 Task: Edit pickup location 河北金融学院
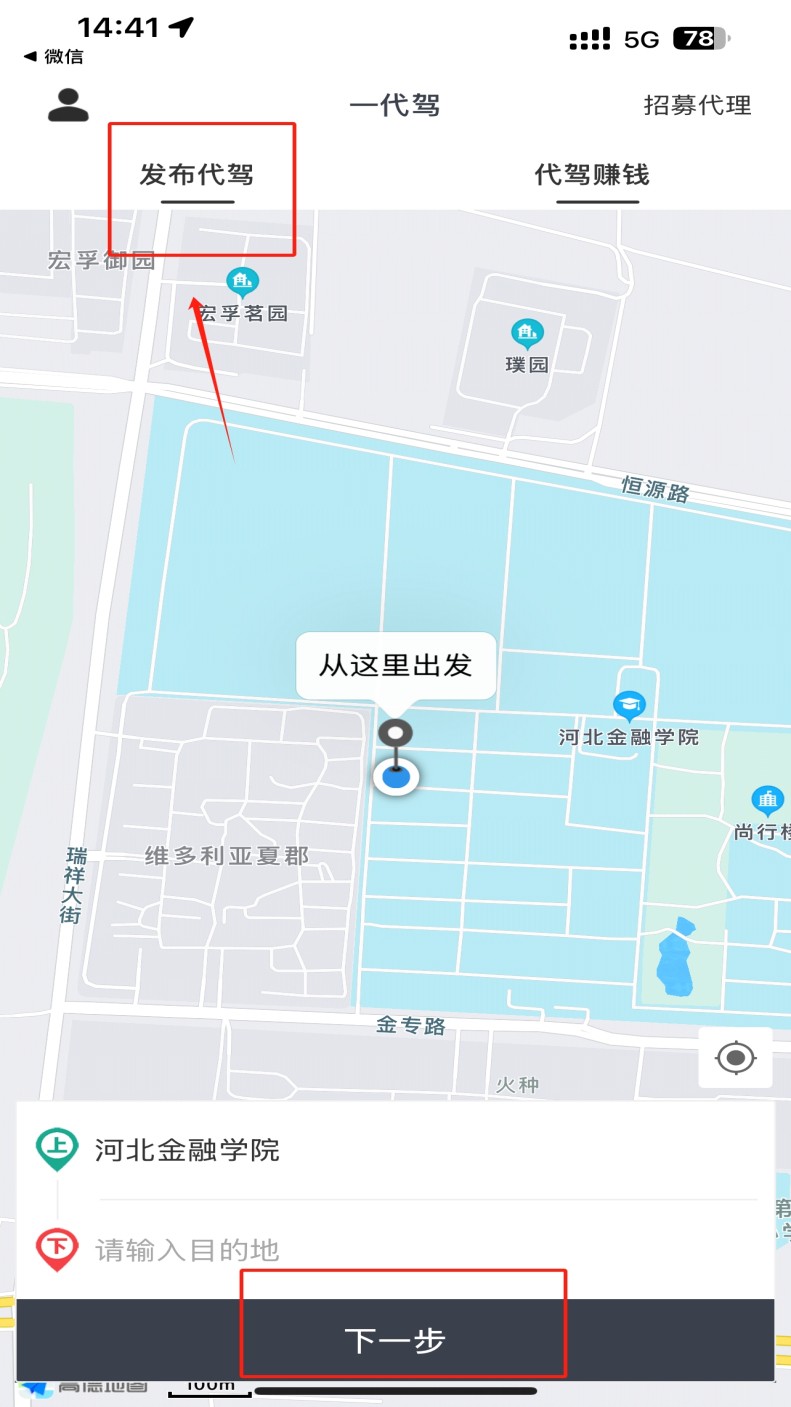[395, 1150]
